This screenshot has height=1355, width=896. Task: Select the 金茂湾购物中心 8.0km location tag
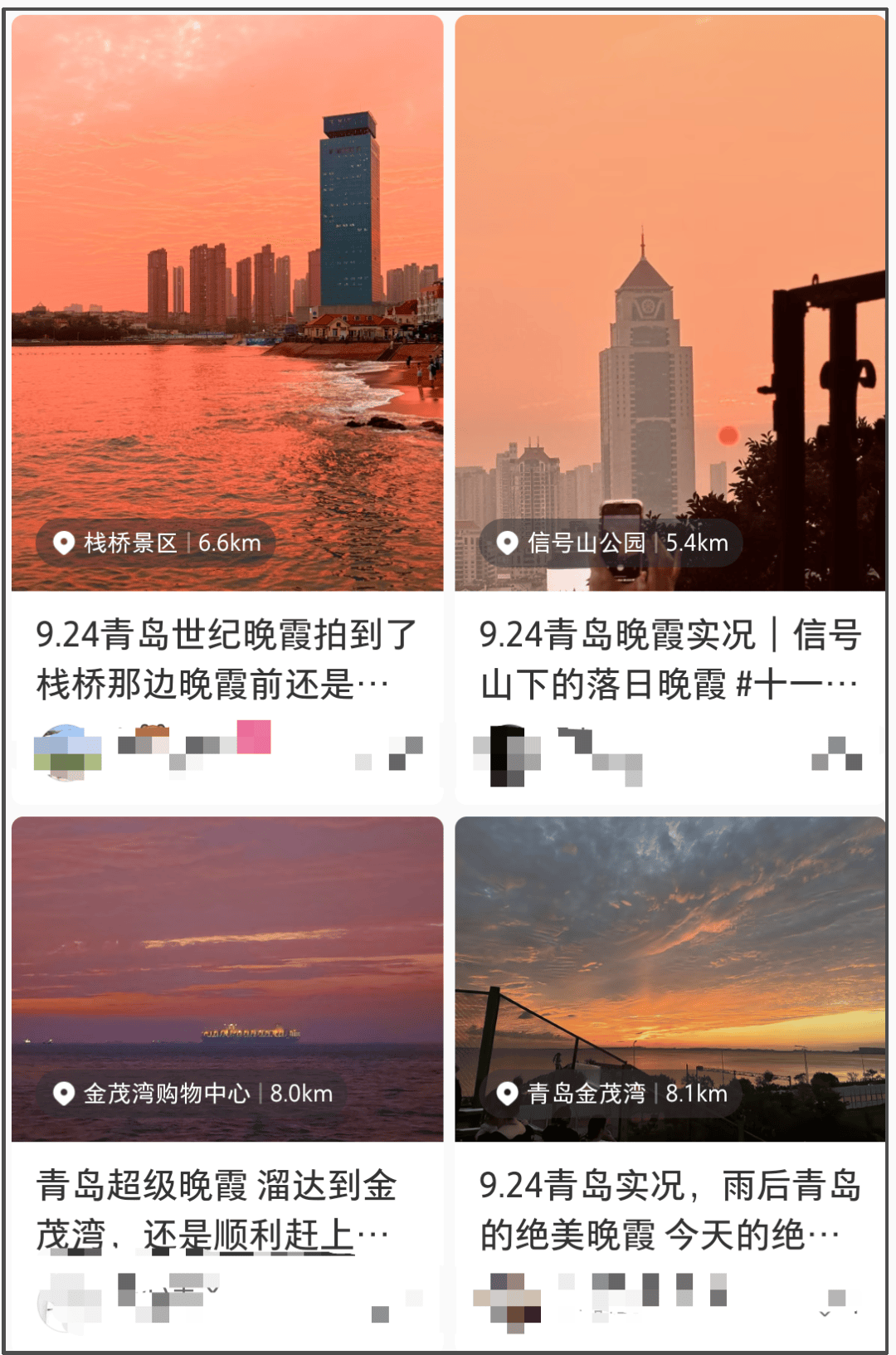(x=192, y=1094)
